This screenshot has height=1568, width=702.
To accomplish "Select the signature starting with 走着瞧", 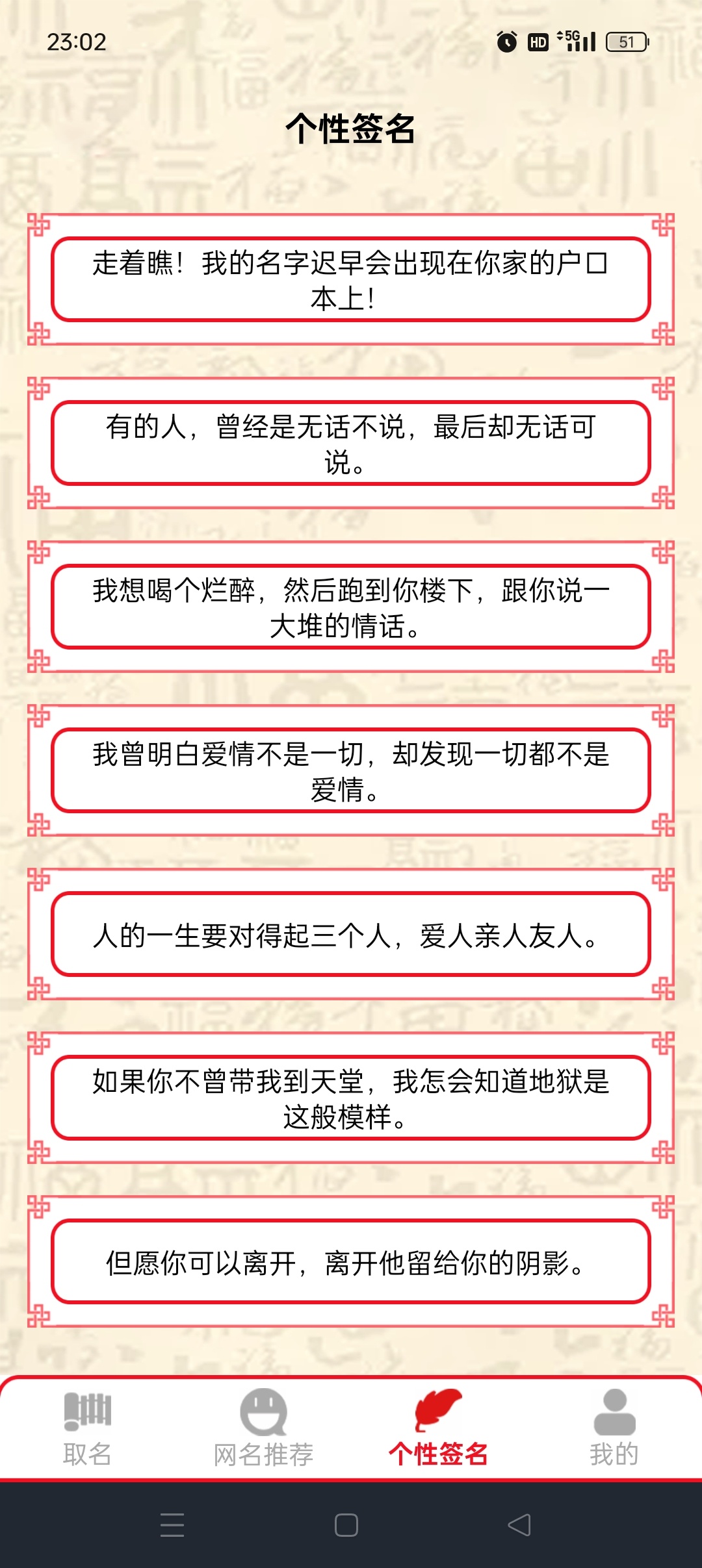I will 351,280.
